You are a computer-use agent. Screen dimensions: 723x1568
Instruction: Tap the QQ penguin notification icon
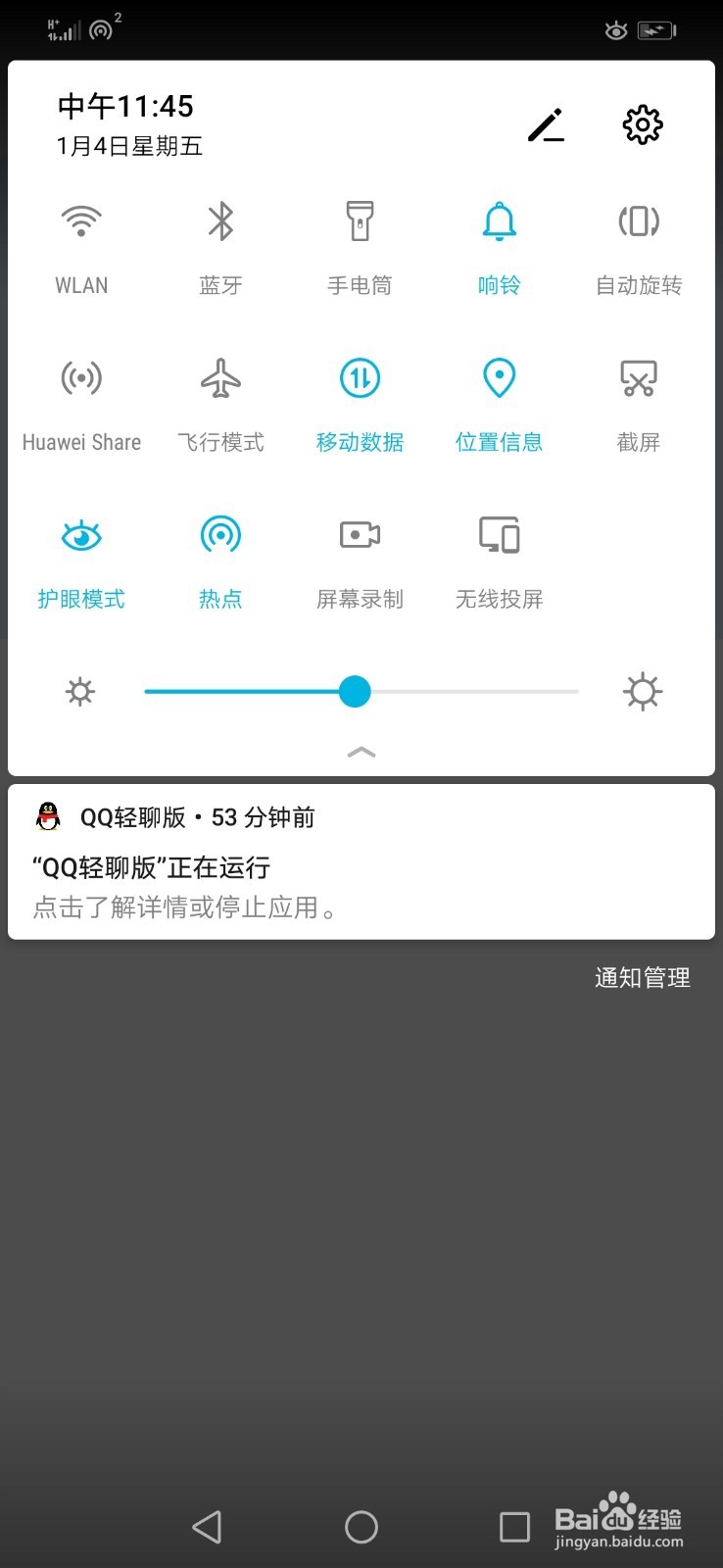(46, 816)
